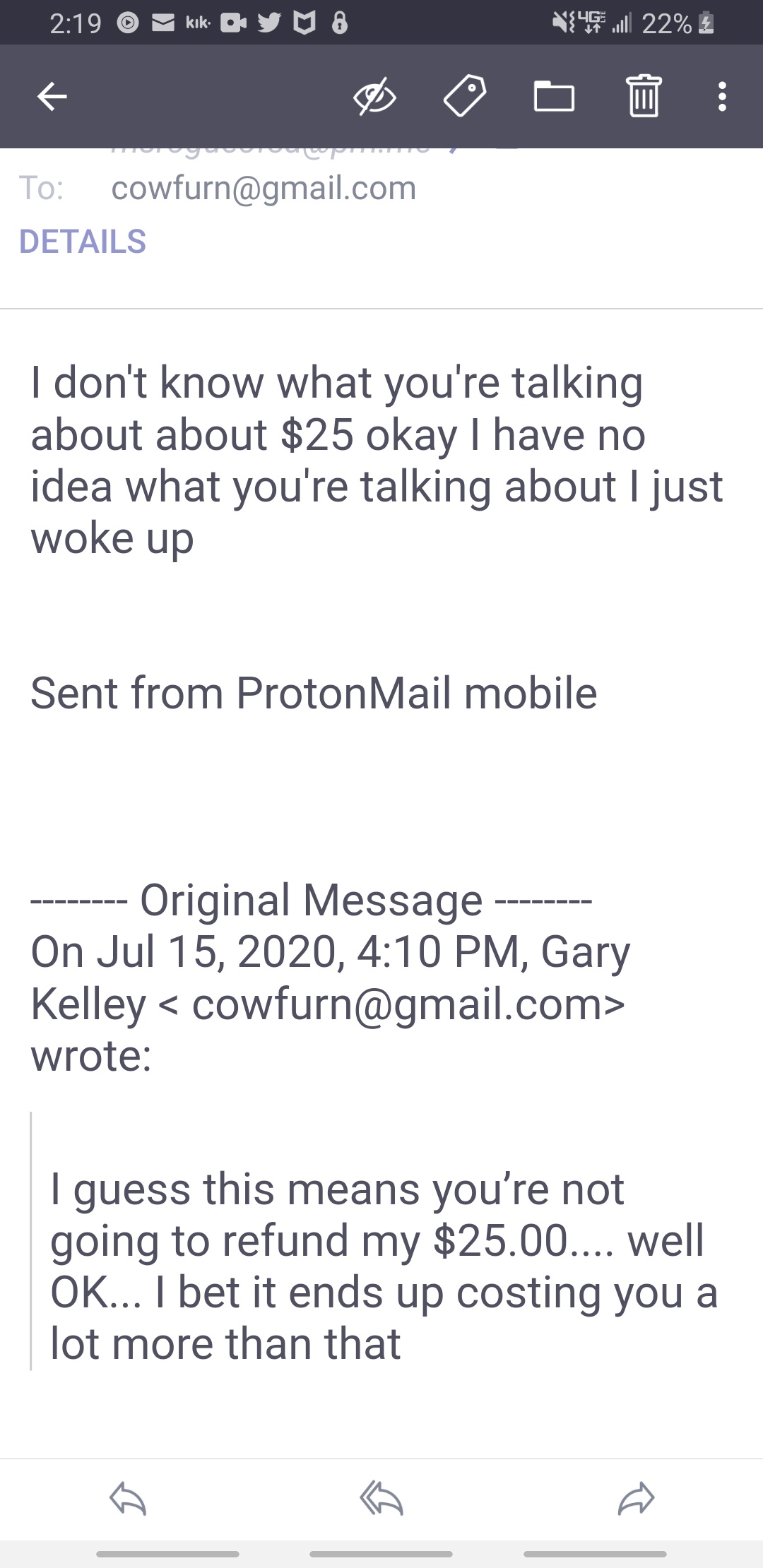Reply to this email

tap(128, 1499)
